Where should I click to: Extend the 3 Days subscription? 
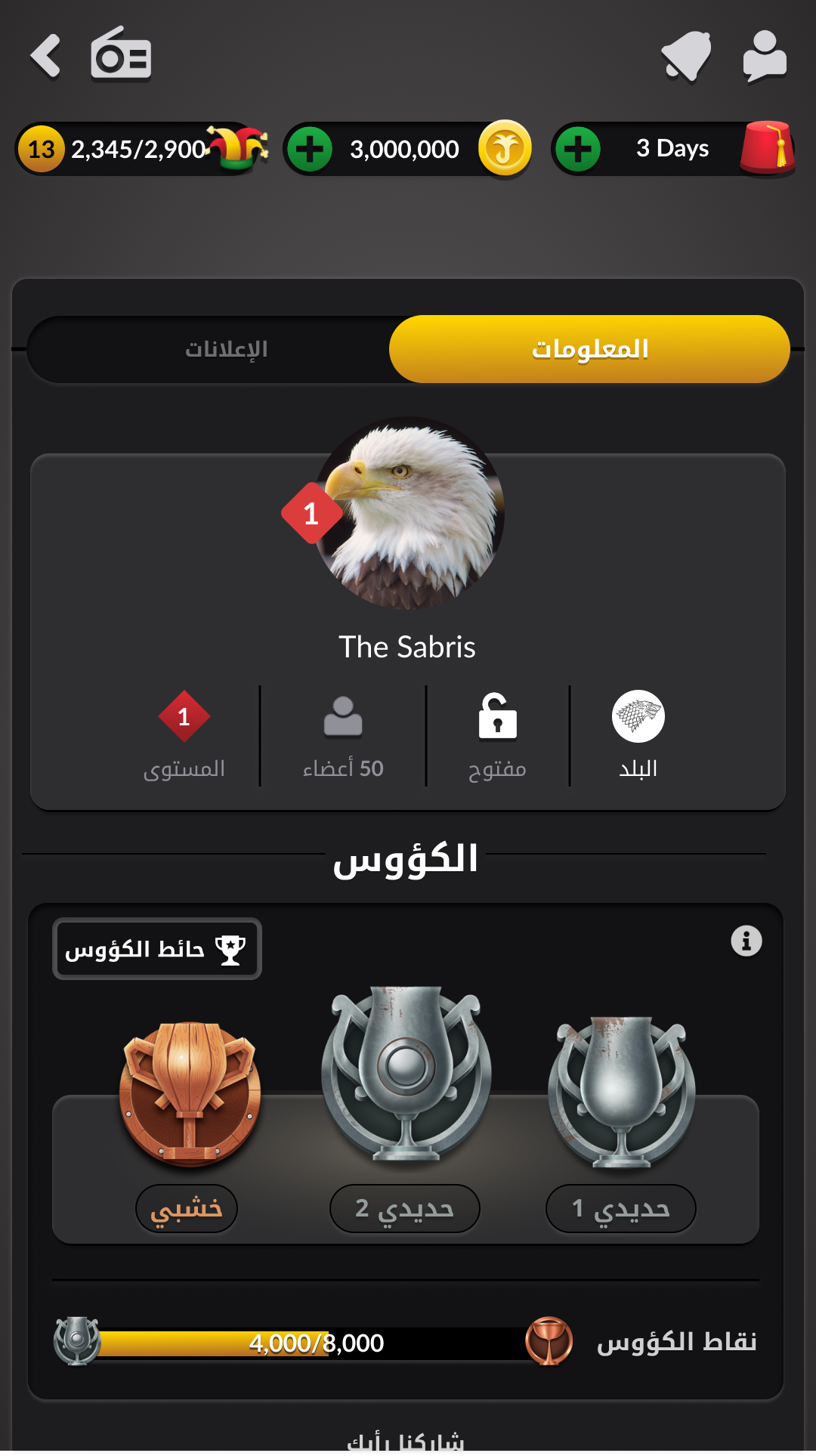point(578,149)
